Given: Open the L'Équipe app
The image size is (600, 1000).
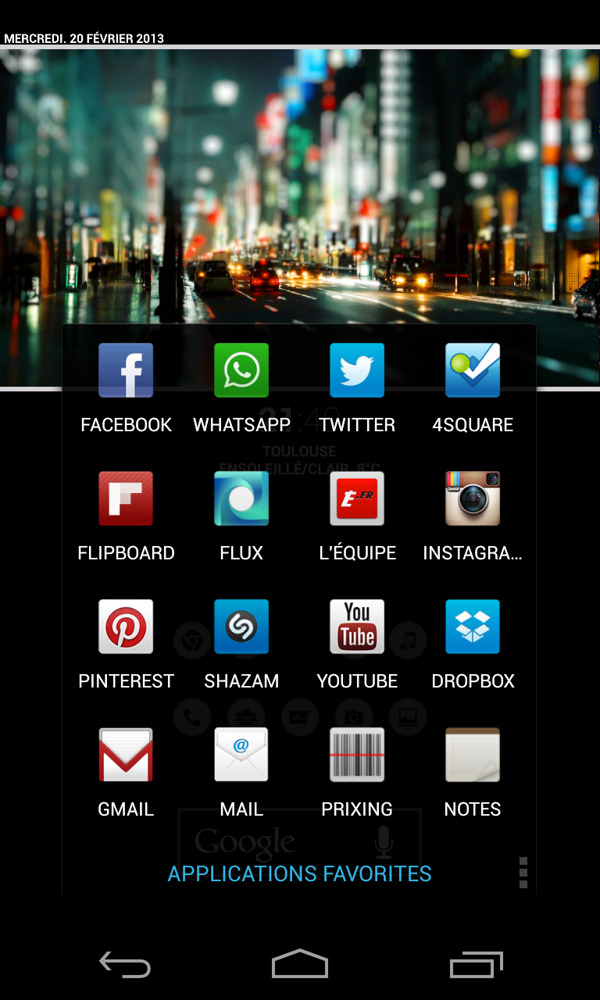Looking at the screenshot, I should coord(357,499).
